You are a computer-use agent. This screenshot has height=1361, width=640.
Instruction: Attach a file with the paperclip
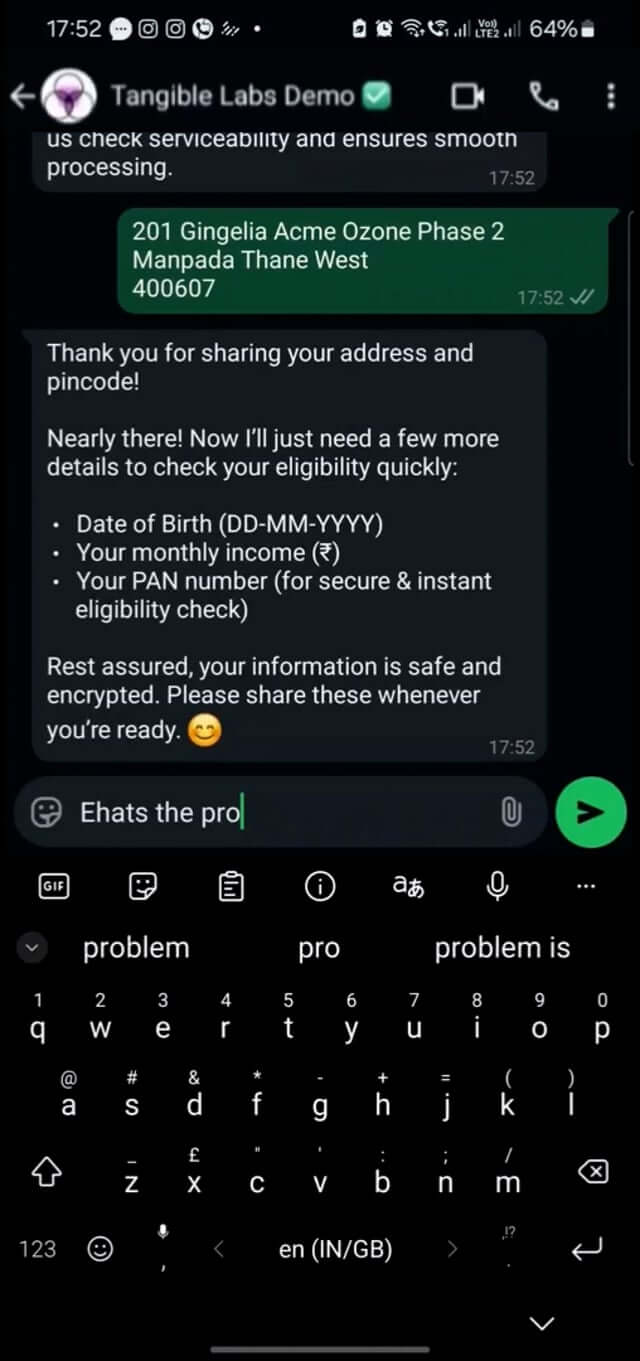tap(510, 812)
